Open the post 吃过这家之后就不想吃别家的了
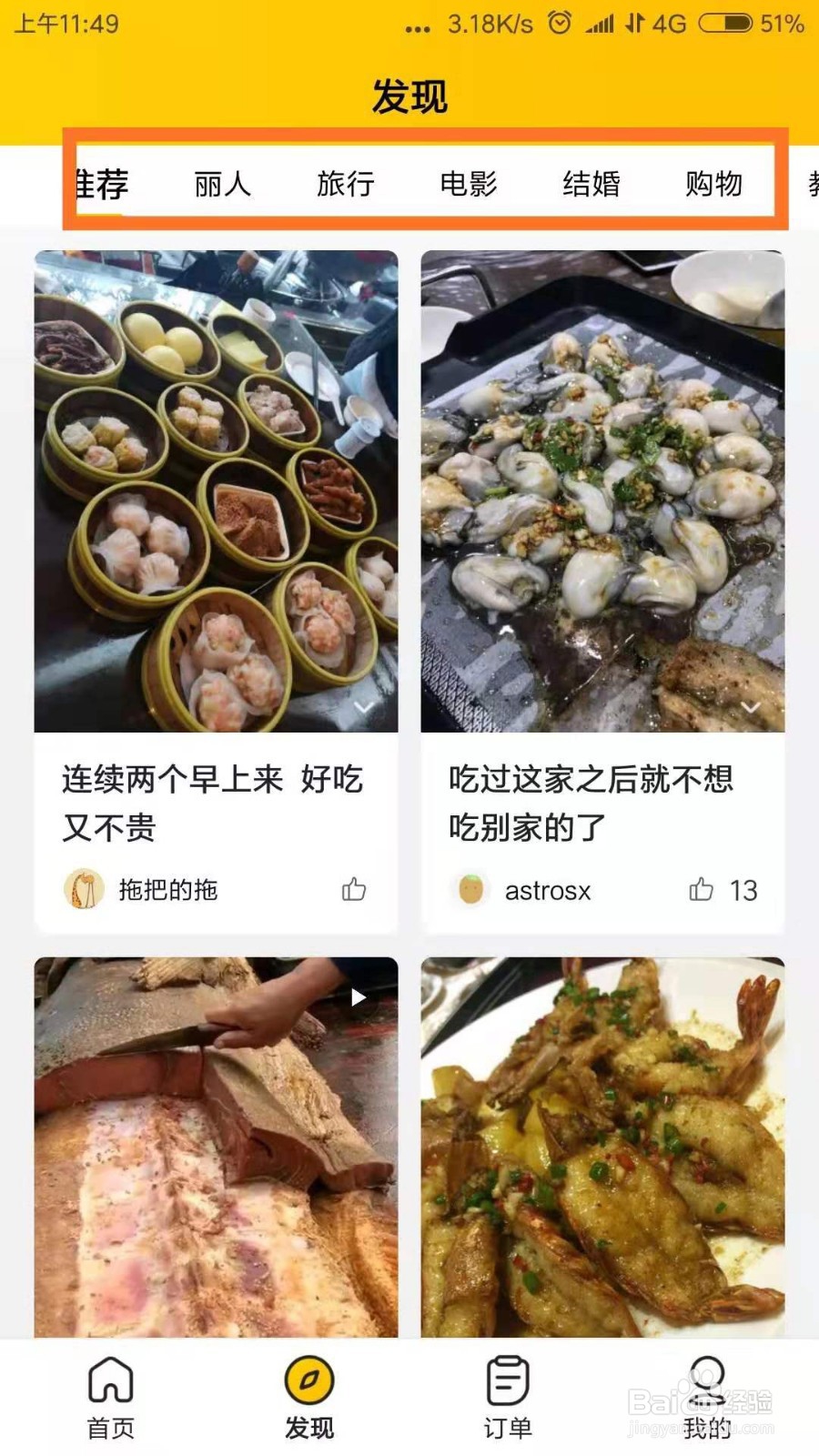Viewport: 819px width, 1456px height. point(591,803)
